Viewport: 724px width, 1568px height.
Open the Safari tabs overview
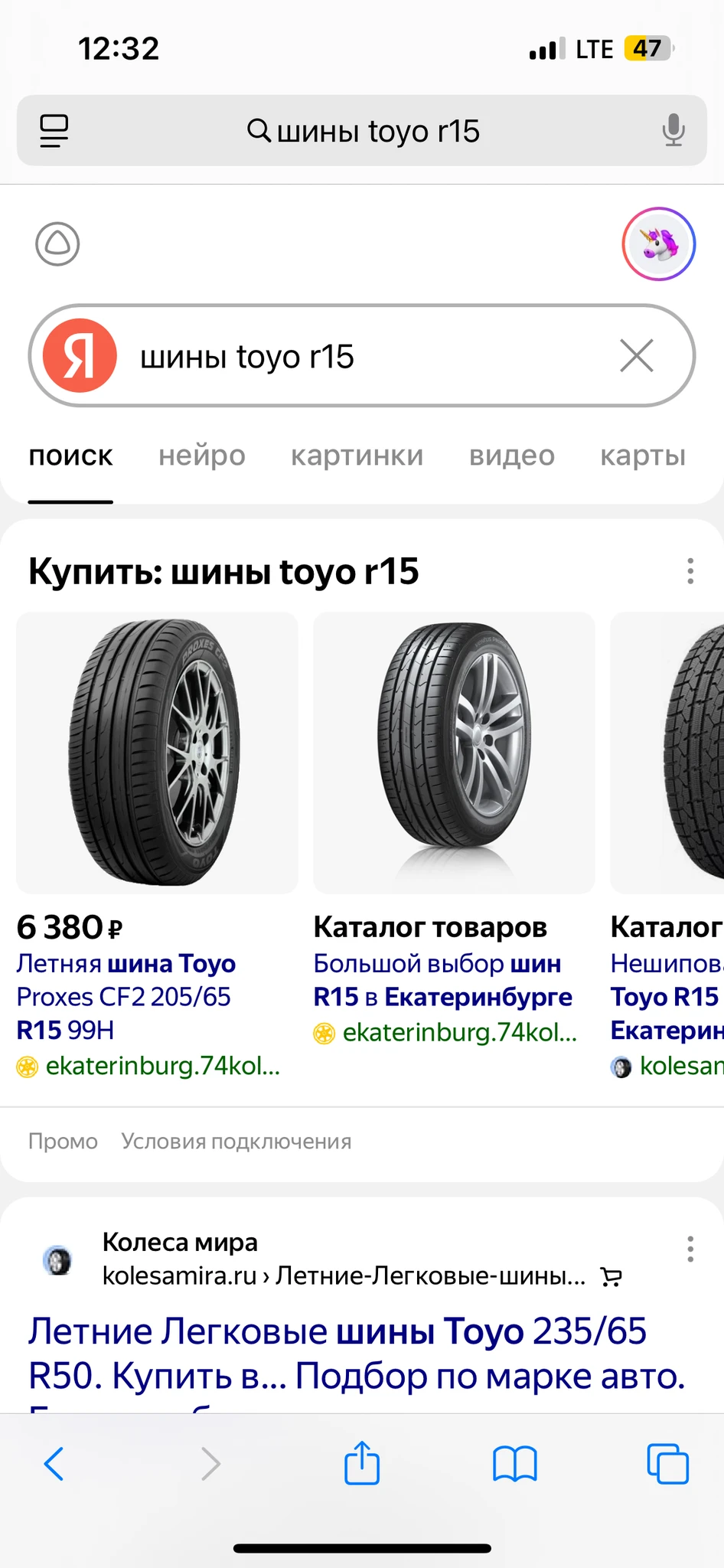click(x=667, y=1464)
